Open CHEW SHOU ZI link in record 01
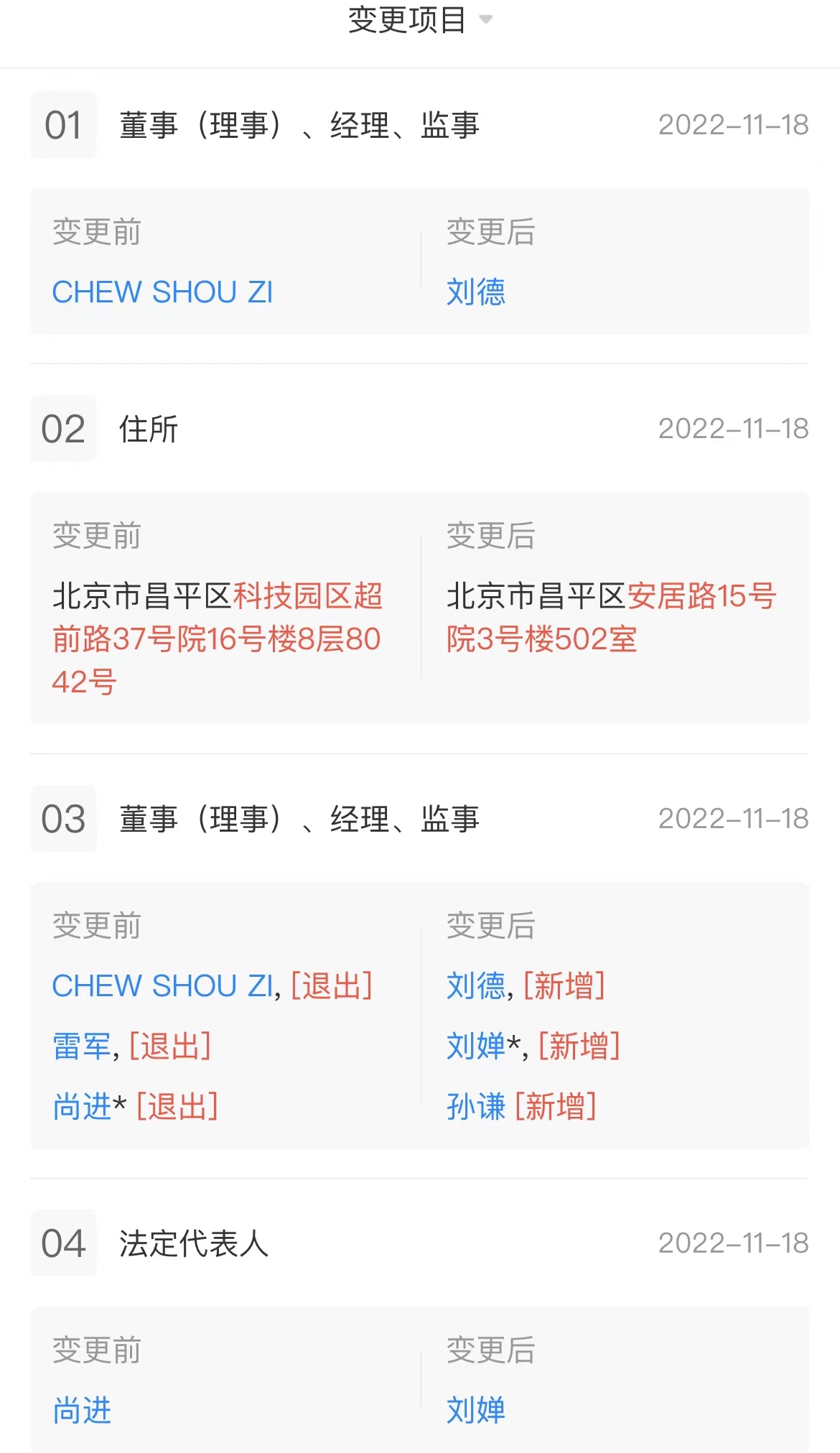The height and width of the screenshot is (1453, 840). (162, 292)
